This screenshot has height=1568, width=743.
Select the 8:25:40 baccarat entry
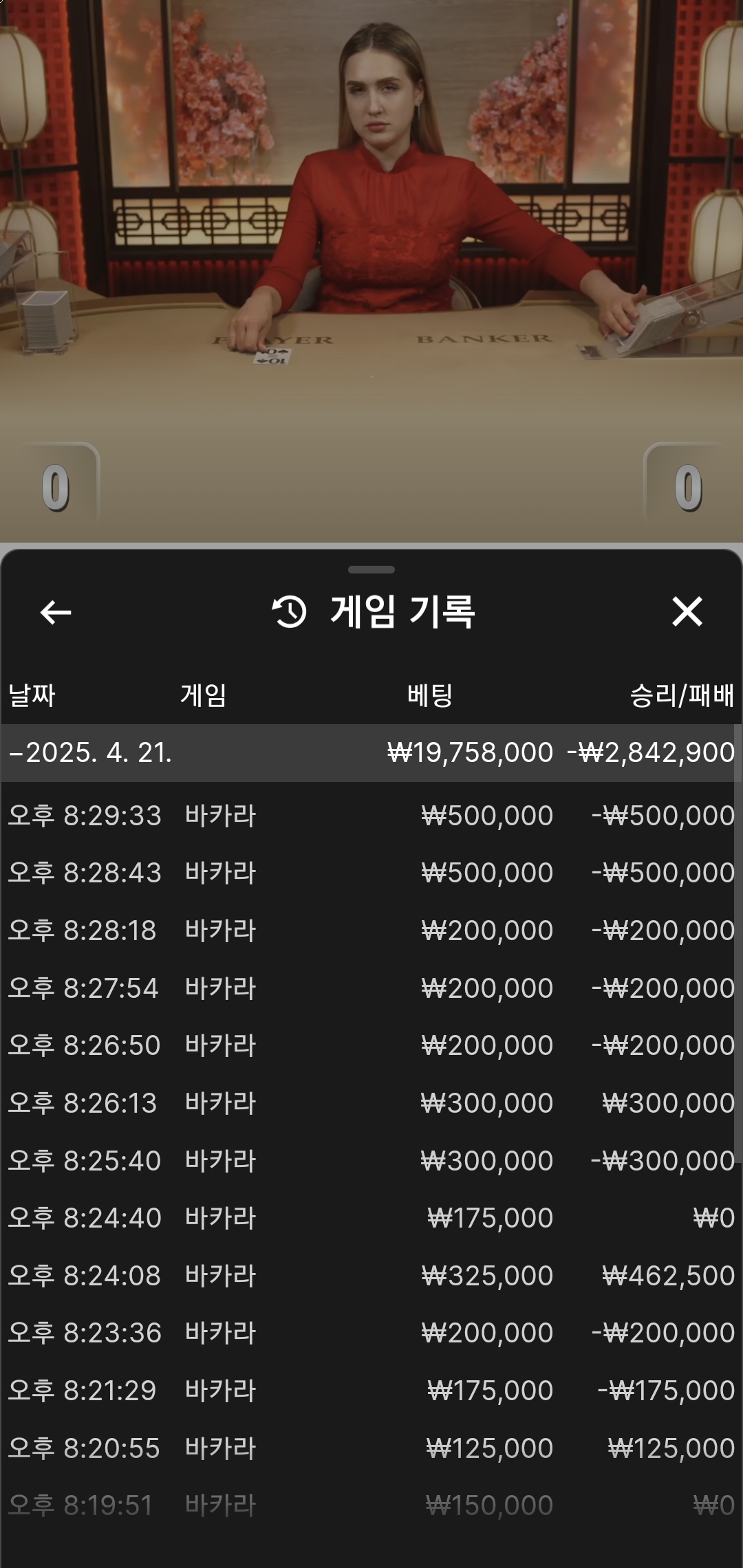point(371,1161)
